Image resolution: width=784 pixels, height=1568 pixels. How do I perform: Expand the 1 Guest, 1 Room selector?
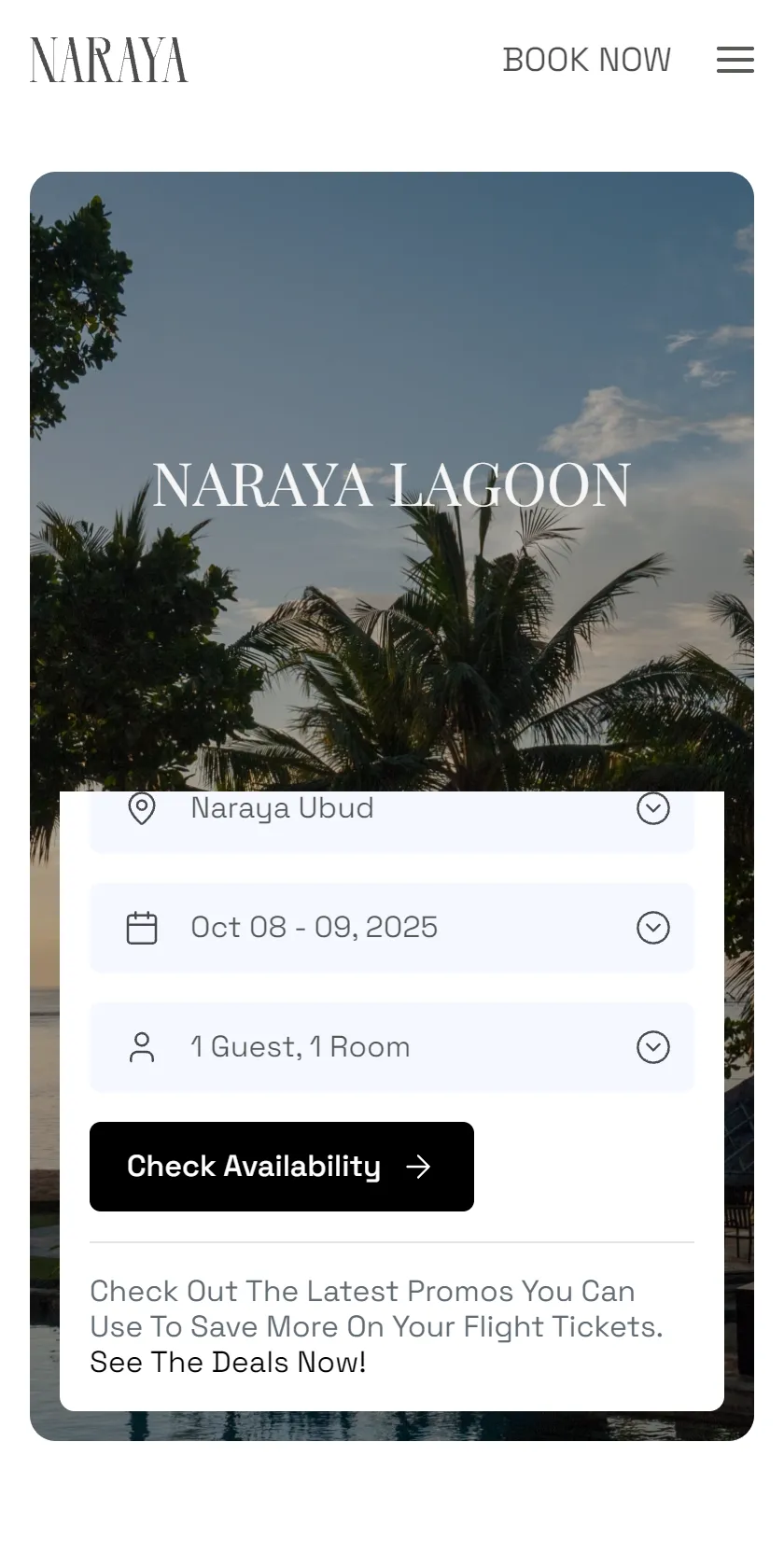click(x=392, y=1047)
